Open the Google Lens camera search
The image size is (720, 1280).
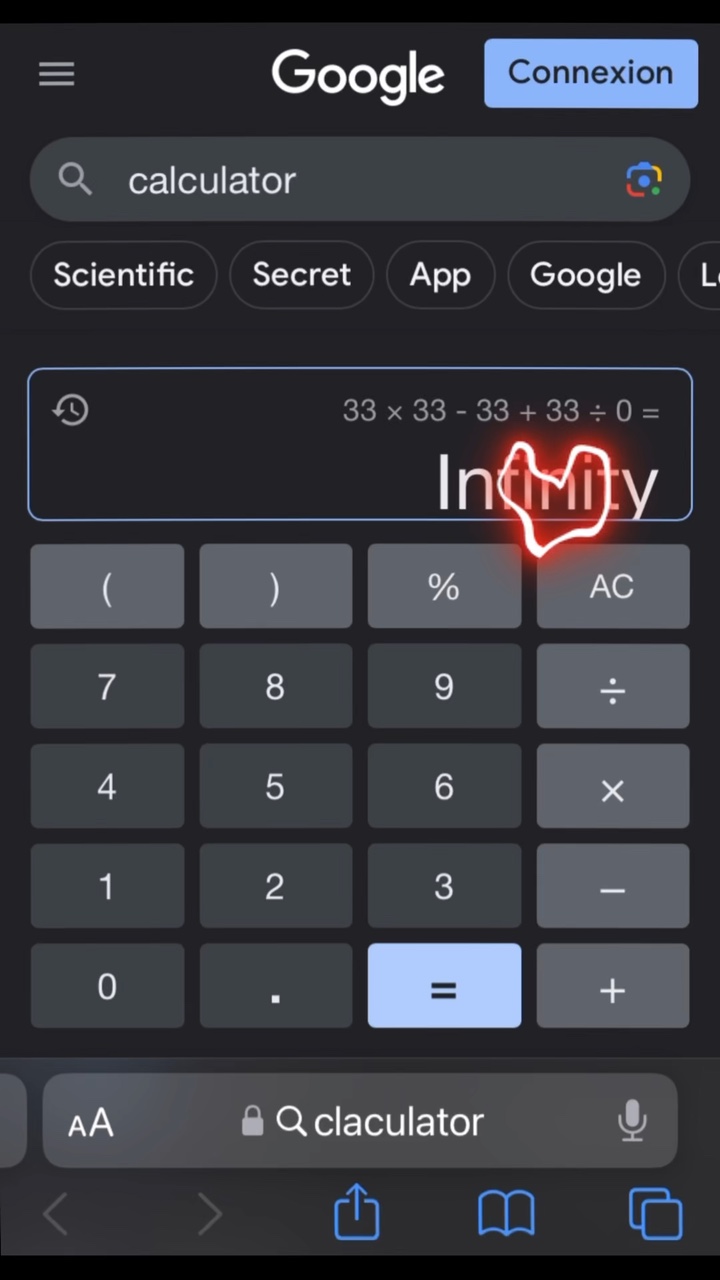(x=644, y=180)
